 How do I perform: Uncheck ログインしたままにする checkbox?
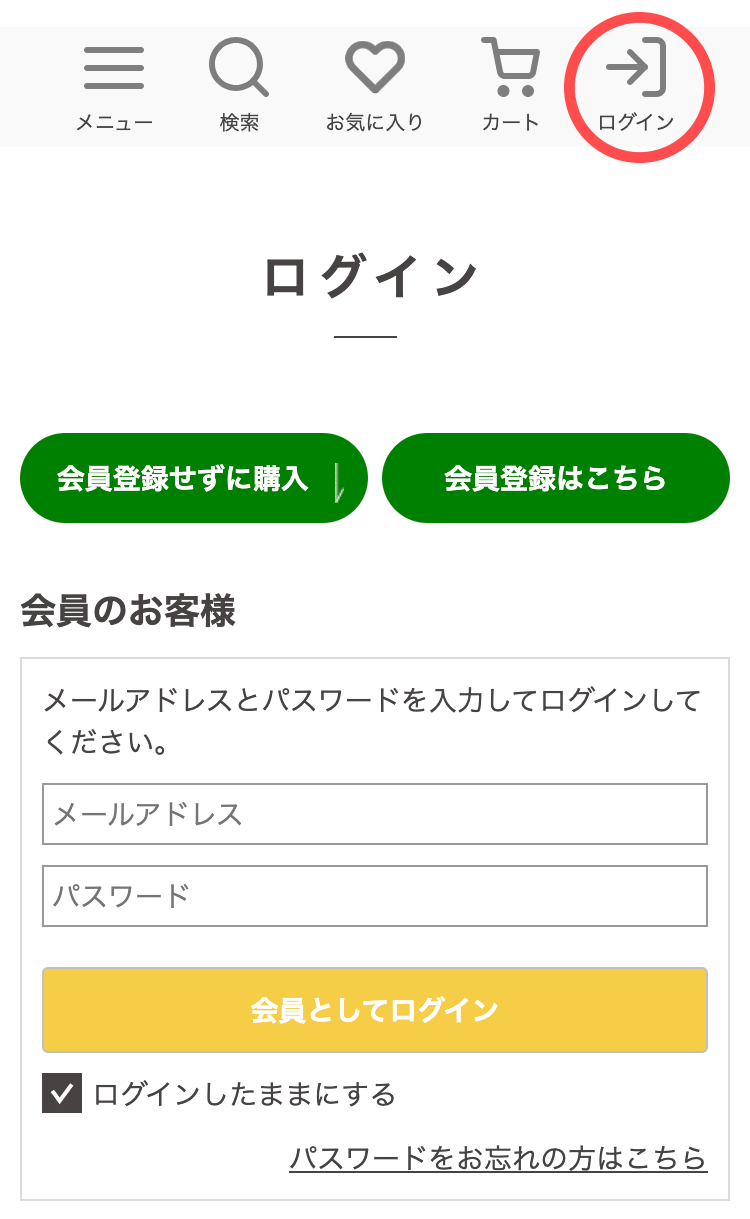(x=62, y=1094)
